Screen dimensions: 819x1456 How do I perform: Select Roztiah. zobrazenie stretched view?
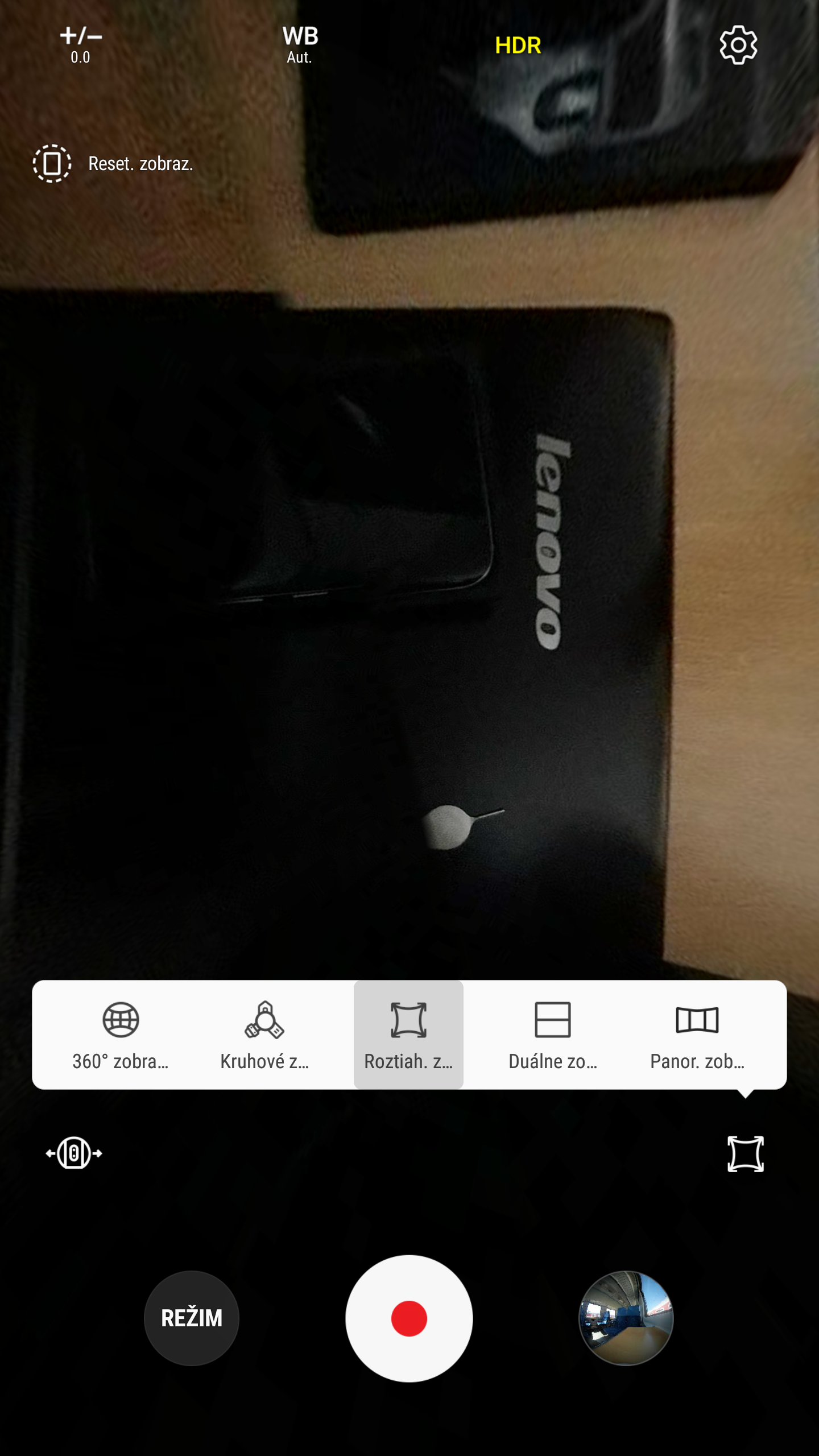coord(408,1035)
